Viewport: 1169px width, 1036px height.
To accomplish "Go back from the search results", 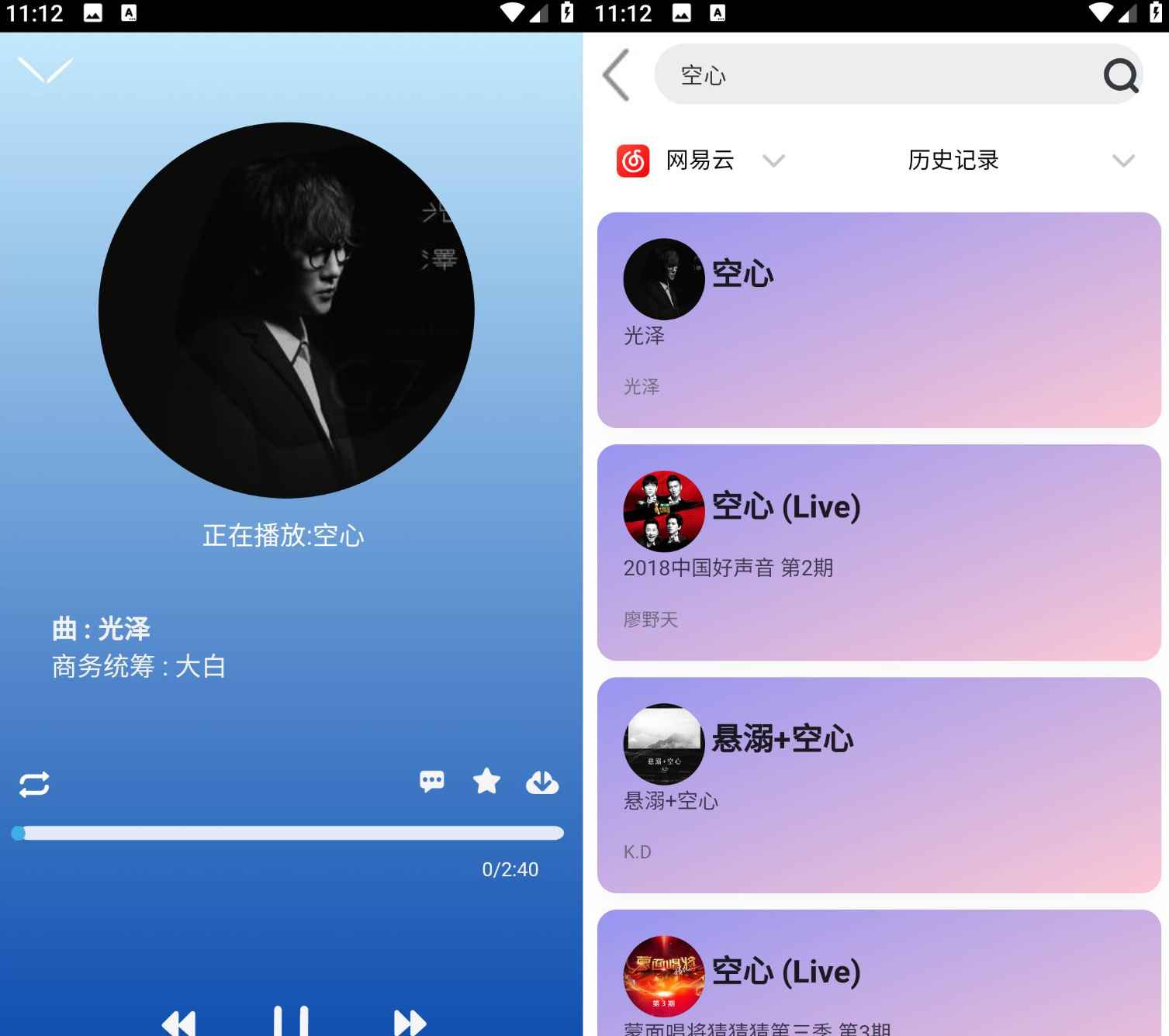I will pos(617,75).
